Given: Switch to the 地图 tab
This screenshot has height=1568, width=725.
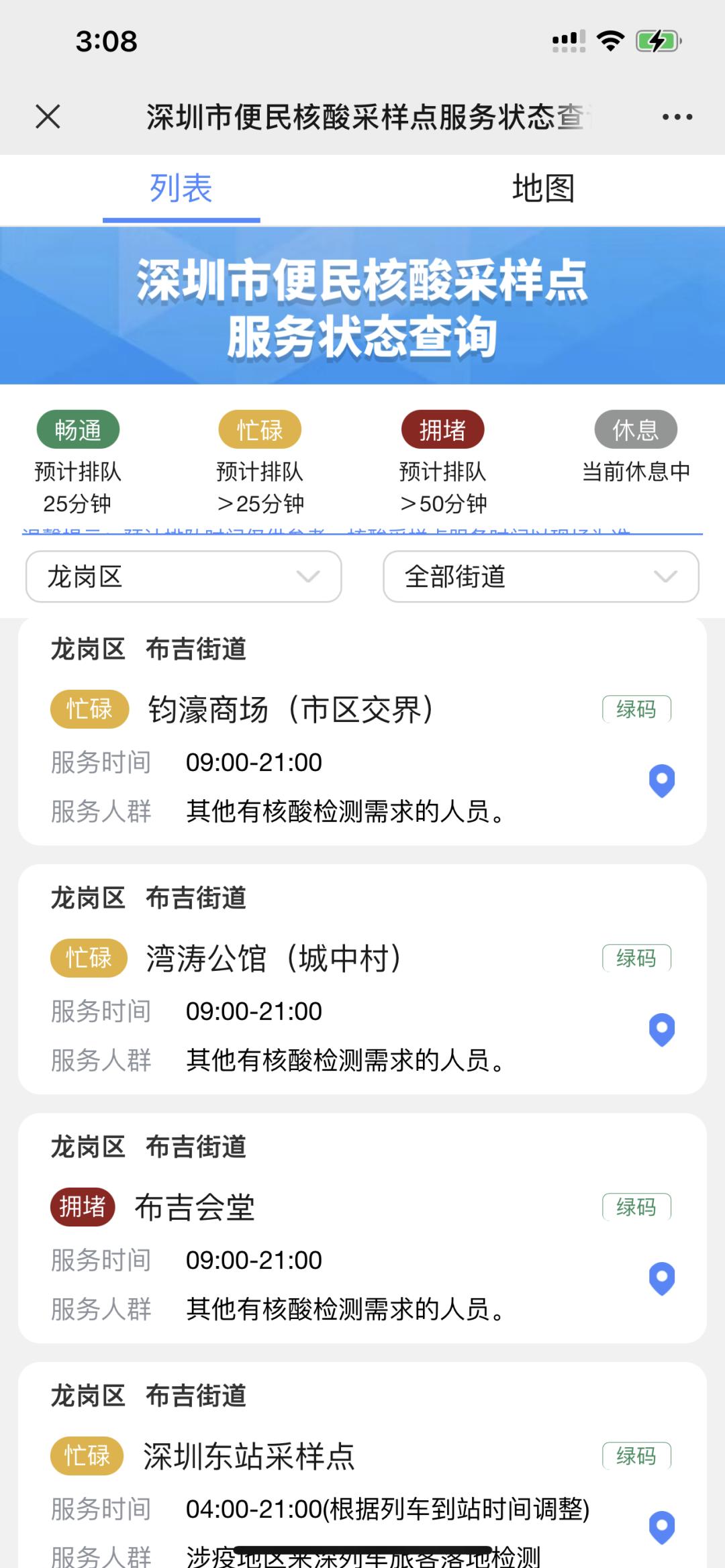Looking at the screenshot, I should tap(543, 189).
